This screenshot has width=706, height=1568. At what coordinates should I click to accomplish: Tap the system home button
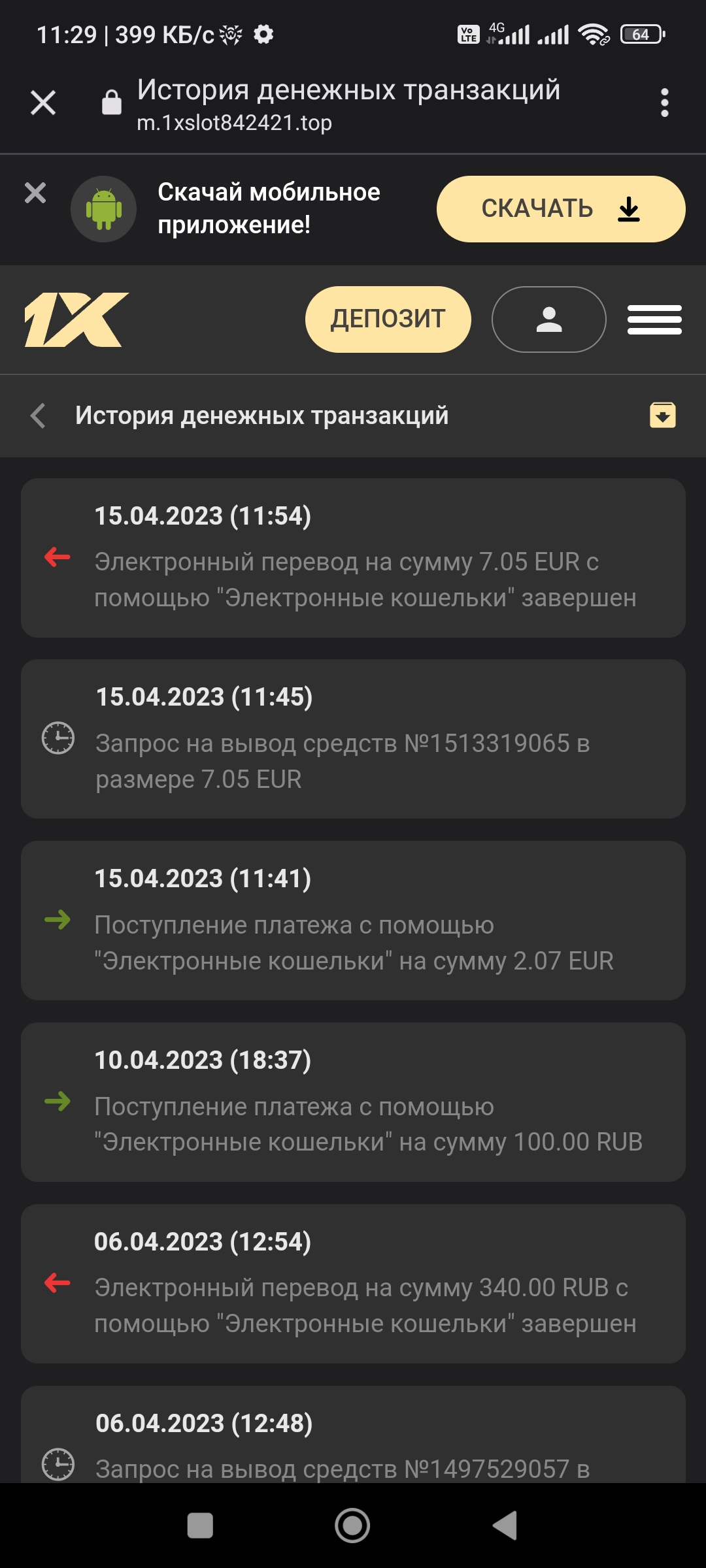click(x=352, y=1526)
